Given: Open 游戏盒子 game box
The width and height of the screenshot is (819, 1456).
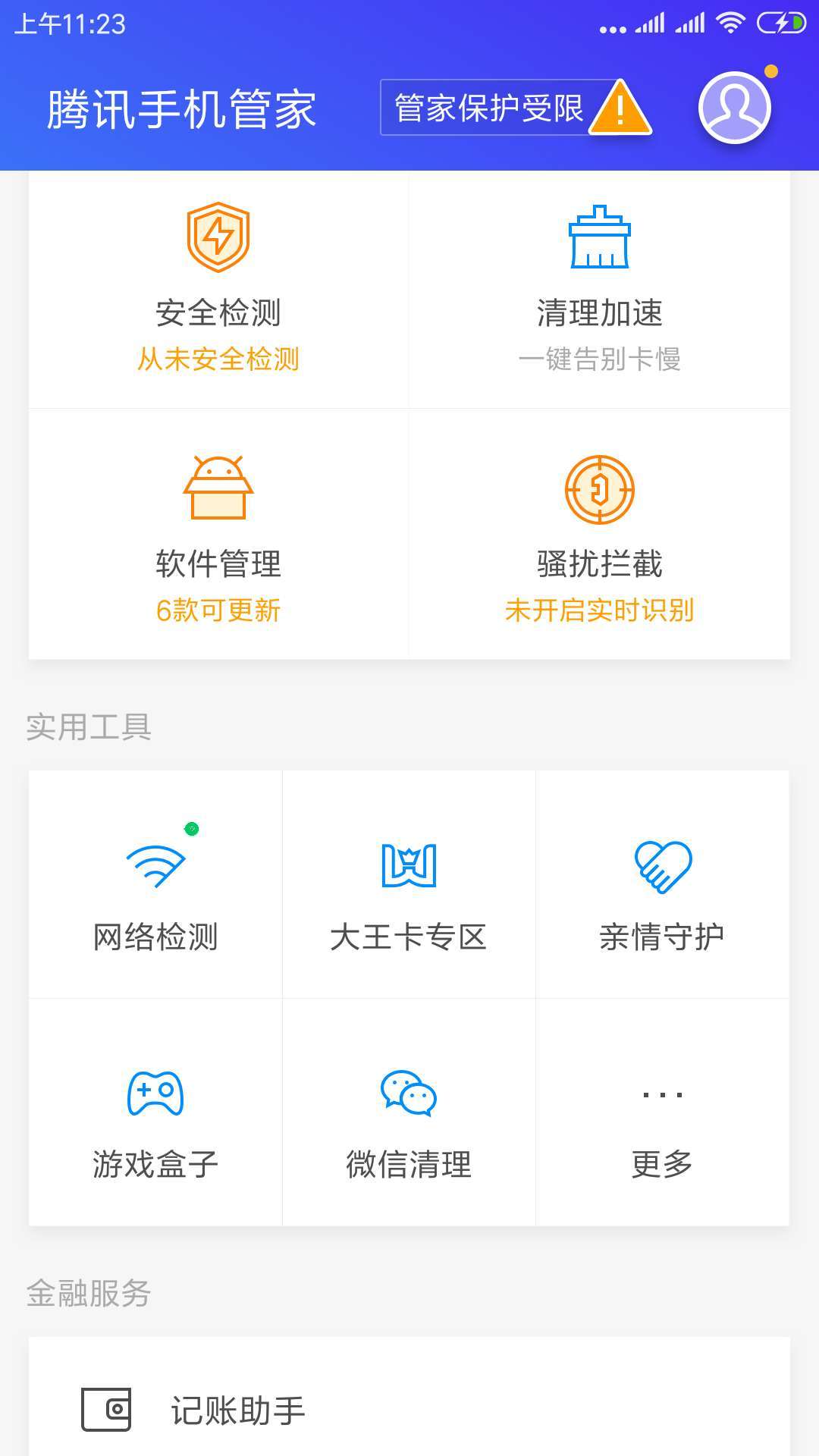Looking at the screenshot, I should click(x=155, y=1115).
